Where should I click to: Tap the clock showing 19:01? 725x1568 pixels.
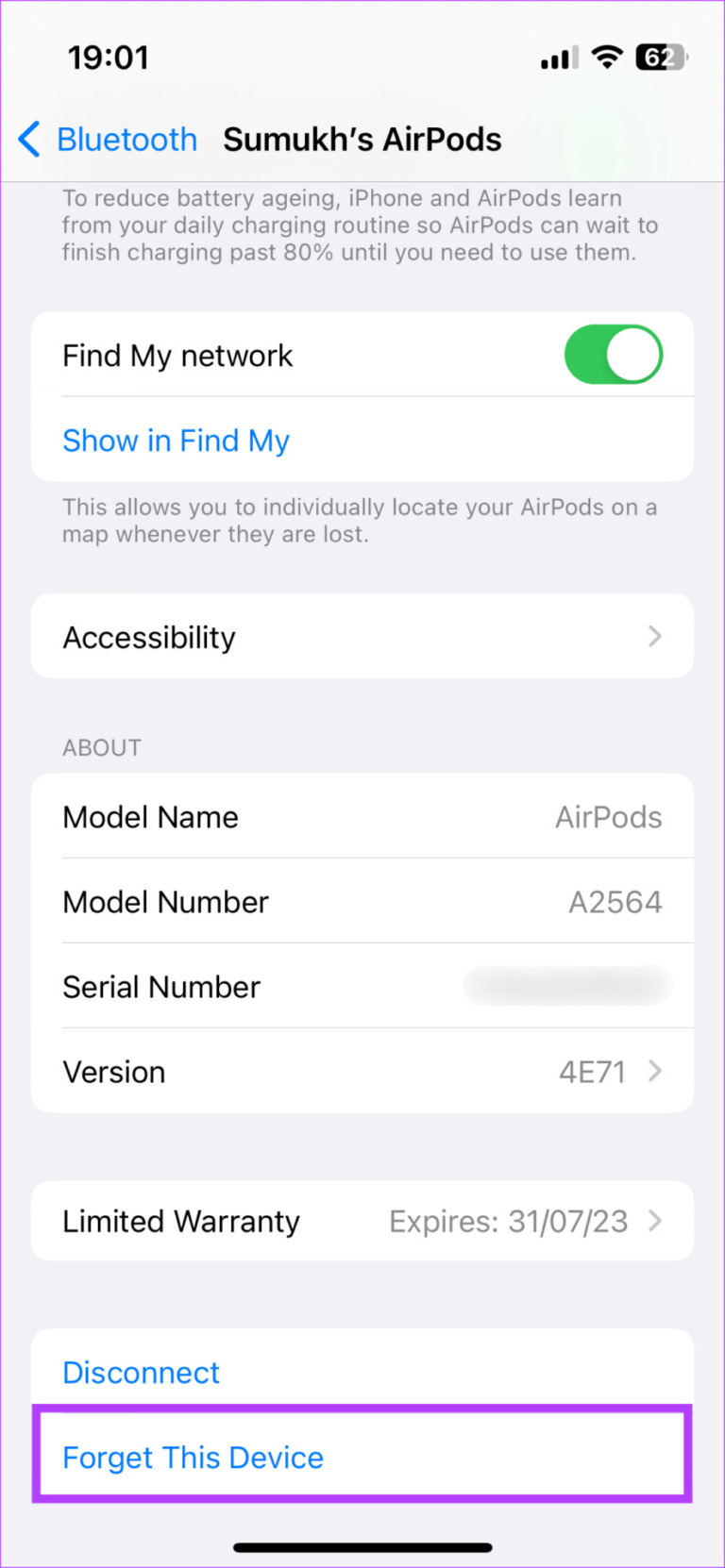pyautogui.click(x=109, y=57)
